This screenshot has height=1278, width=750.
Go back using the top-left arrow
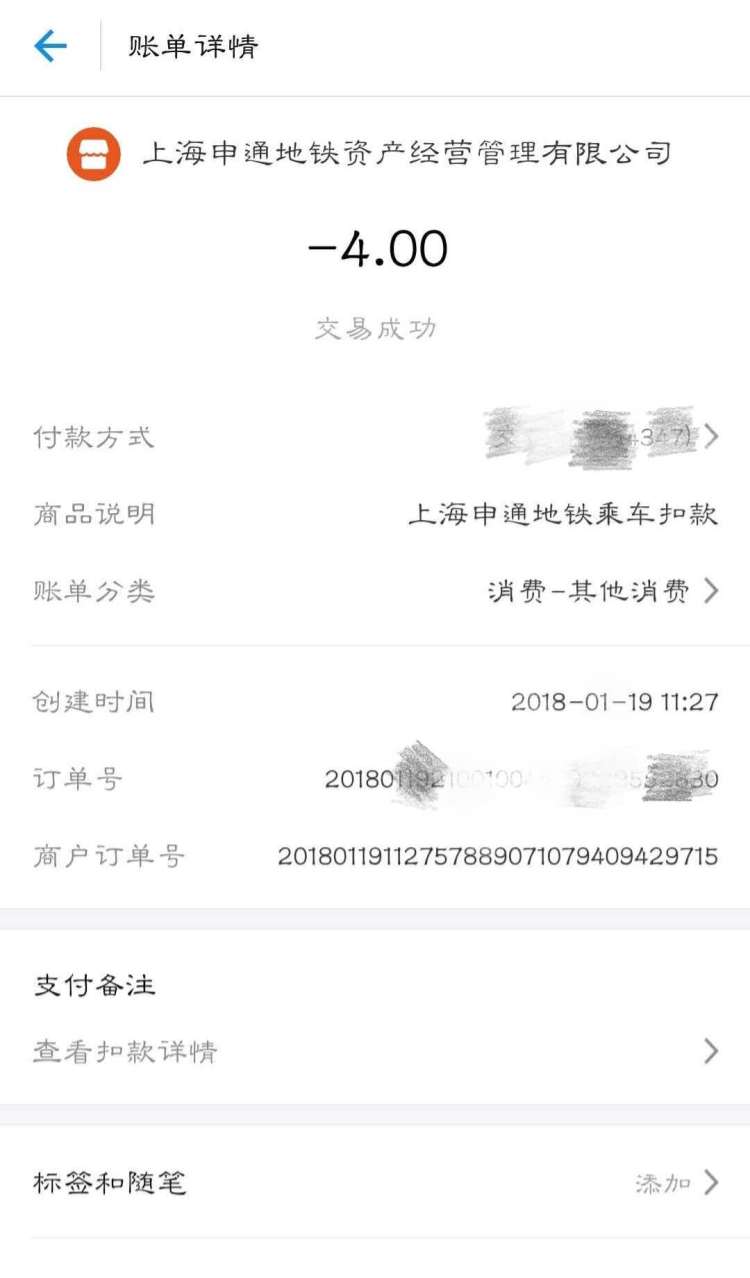[x=50, y=46]
